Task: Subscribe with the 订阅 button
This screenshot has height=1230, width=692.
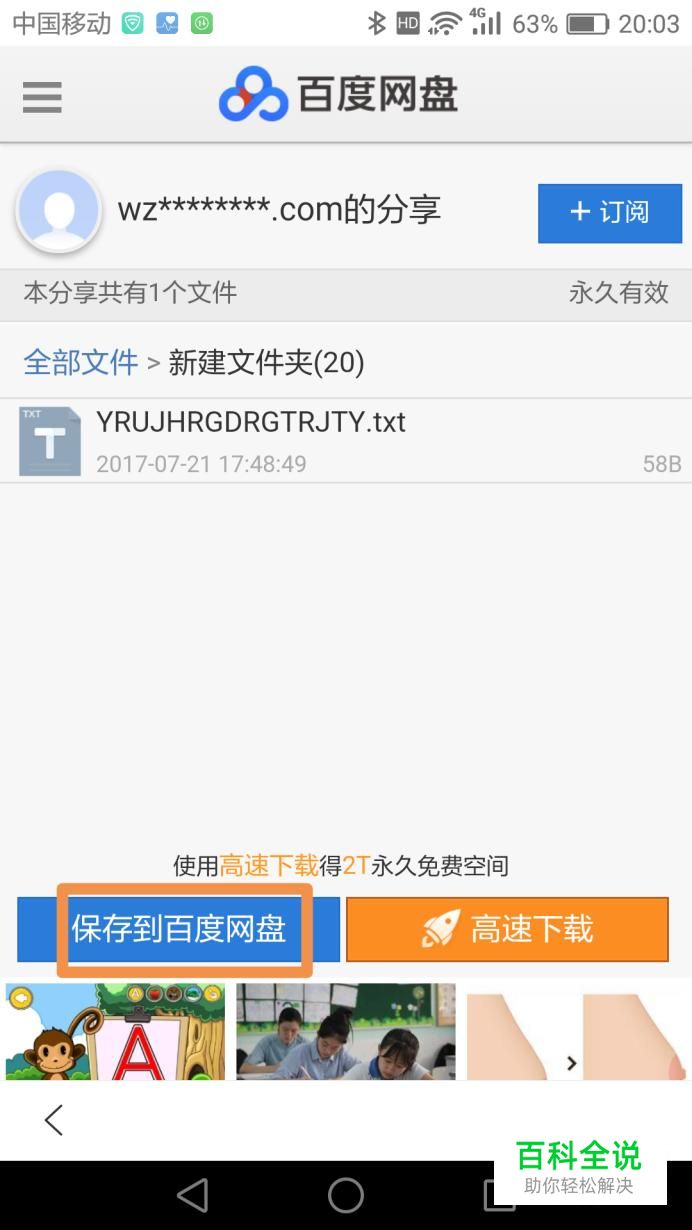Action: pos(609,213)
